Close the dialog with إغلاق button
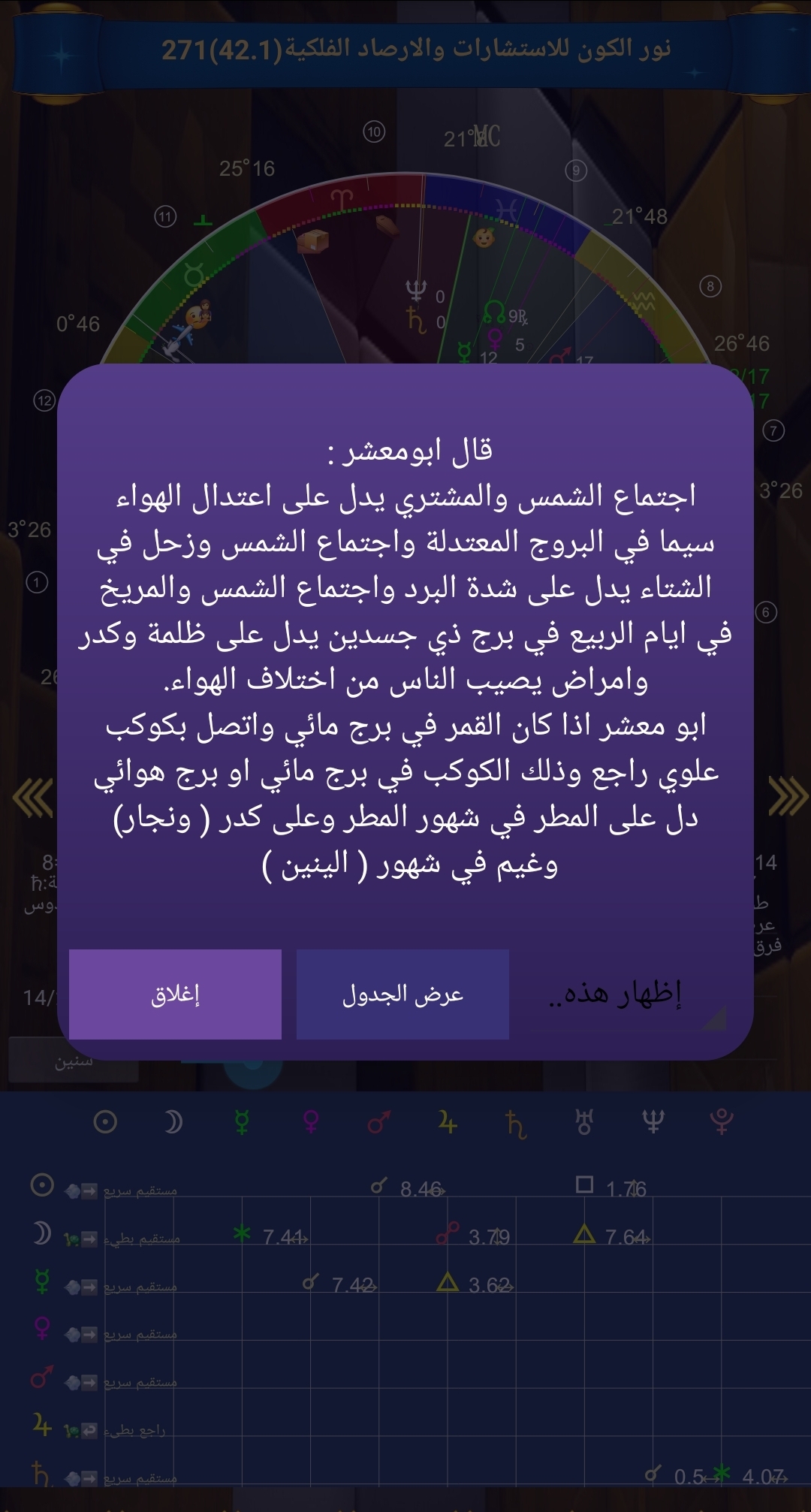This screenshot has width=811, height=1512. point(175,994)
